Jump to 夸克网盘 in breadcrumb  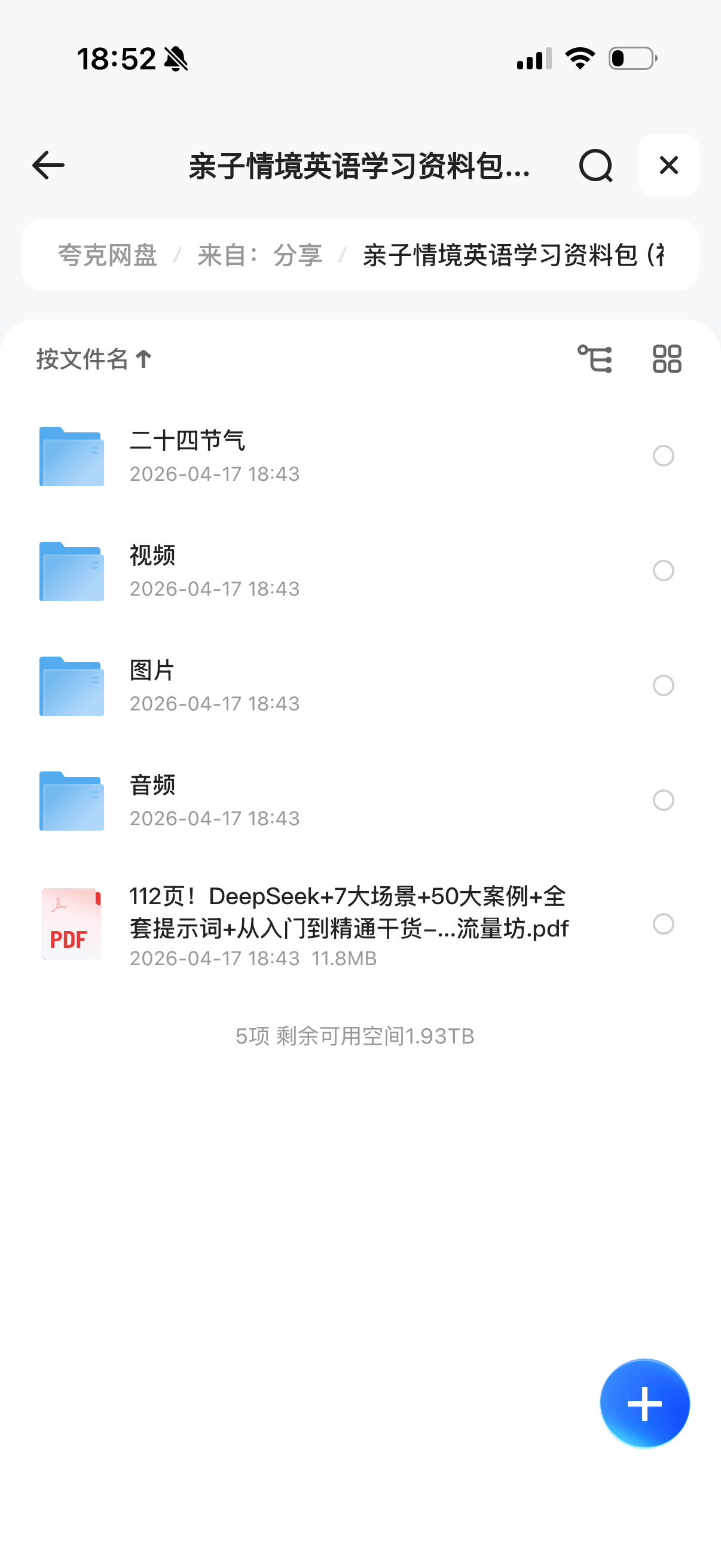108,255
